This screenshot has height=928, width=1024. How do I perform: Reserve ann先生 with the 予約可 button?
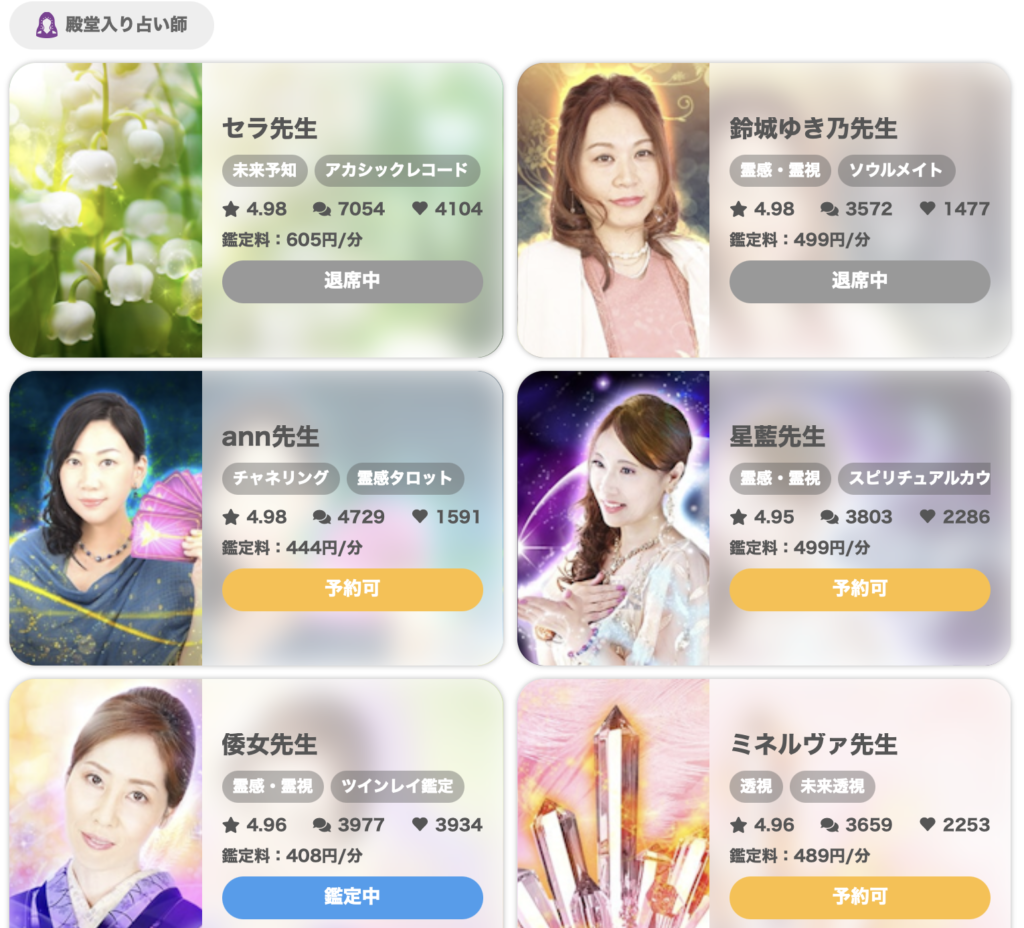[x=352, y=589]
